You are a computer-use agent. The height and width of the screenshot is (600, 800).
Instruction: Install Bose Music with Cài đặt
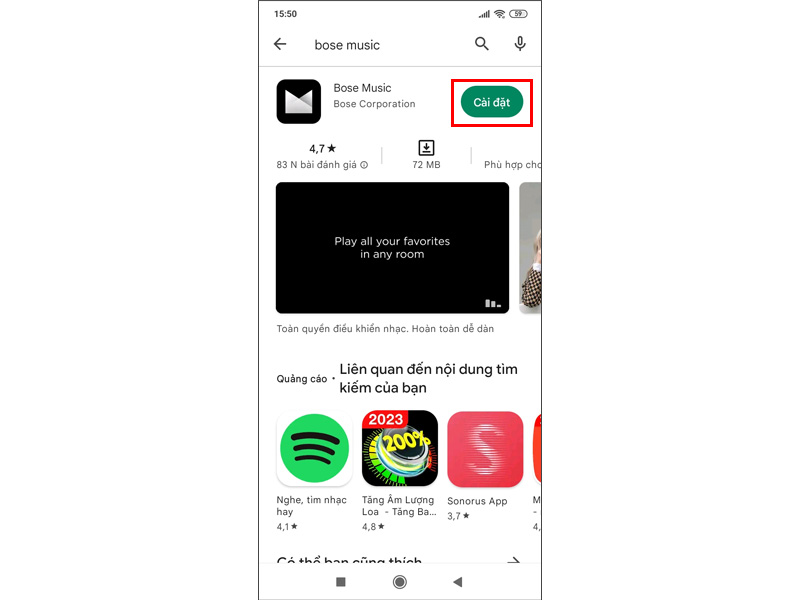coord(491,102)
